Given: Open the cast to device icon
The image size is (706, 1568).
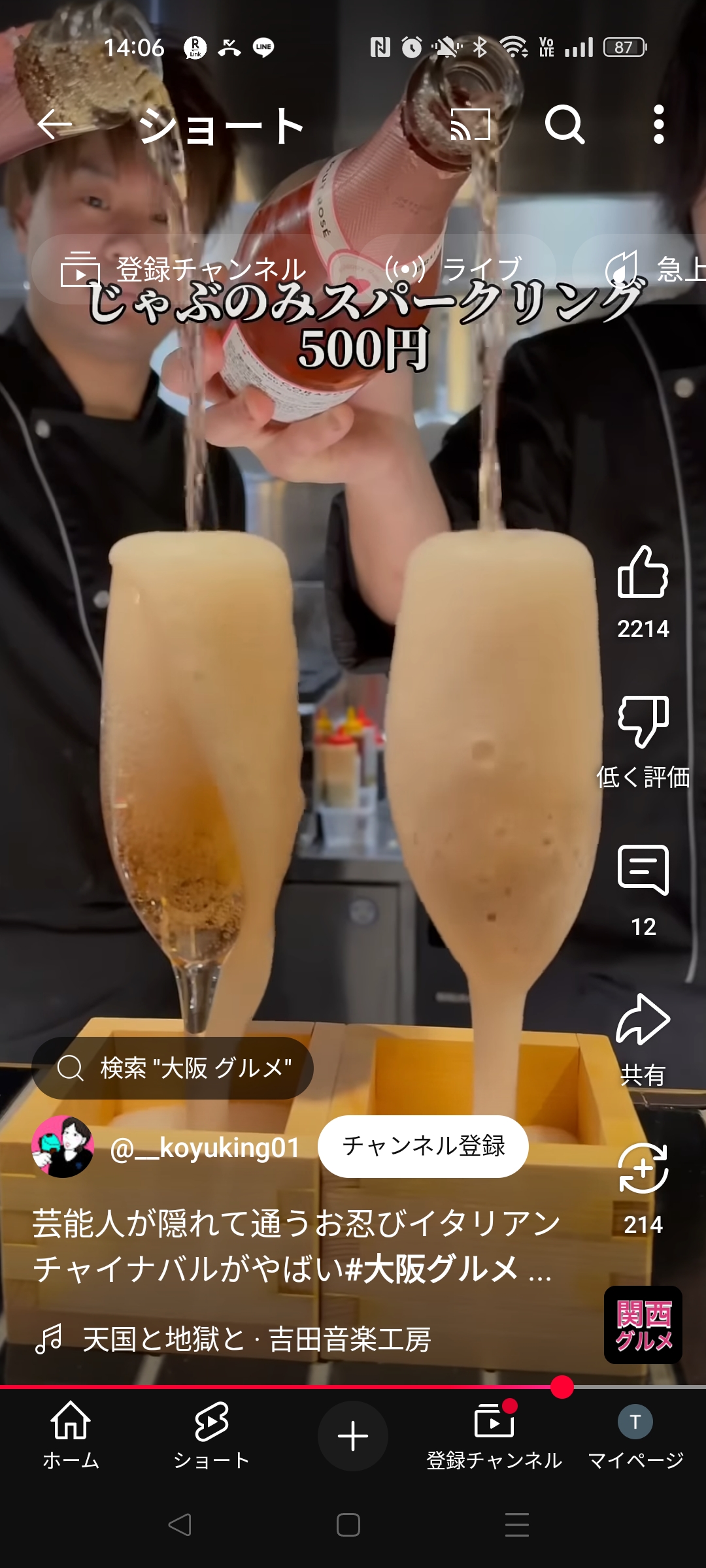Looking at the screenshot, I should coord(470,124).
